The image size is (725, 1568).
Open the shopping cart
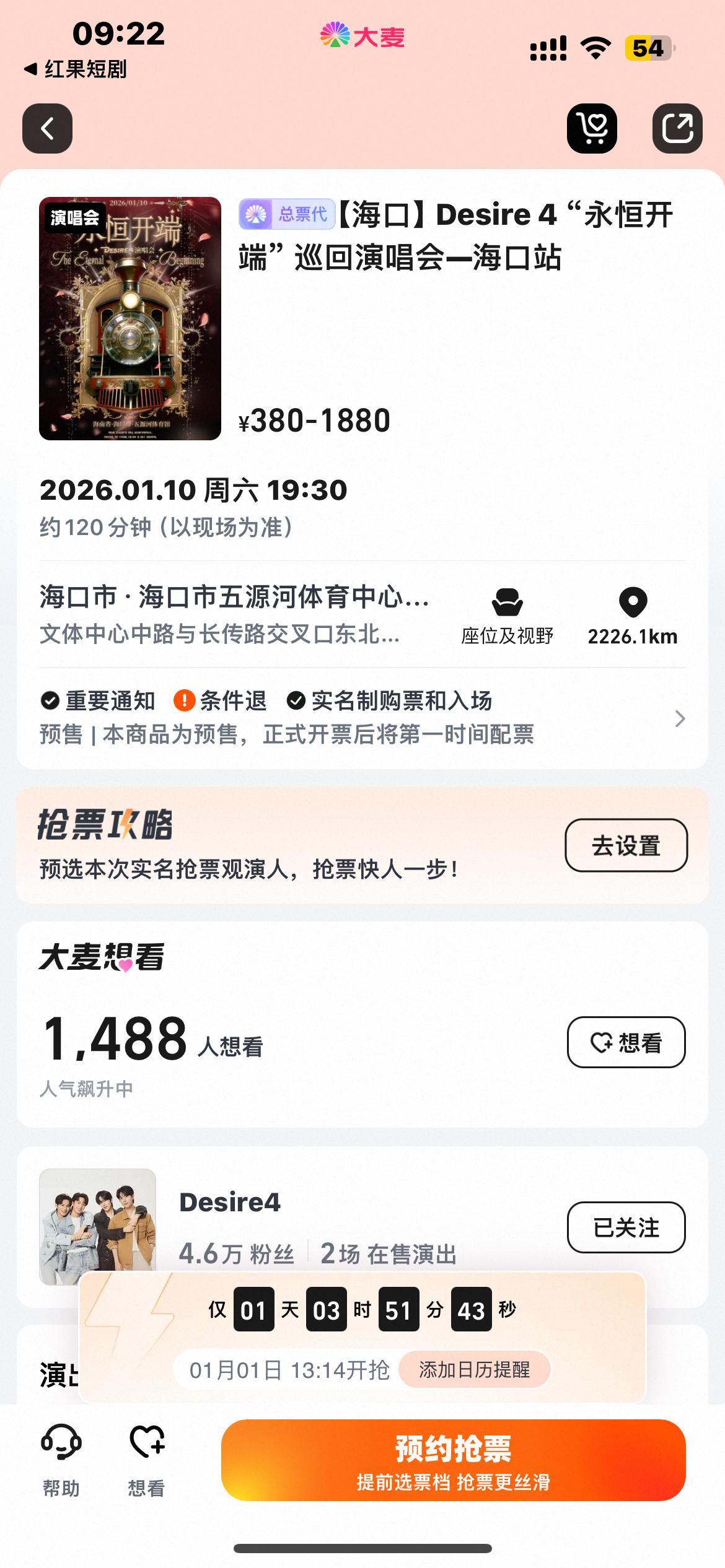point(591,128)
